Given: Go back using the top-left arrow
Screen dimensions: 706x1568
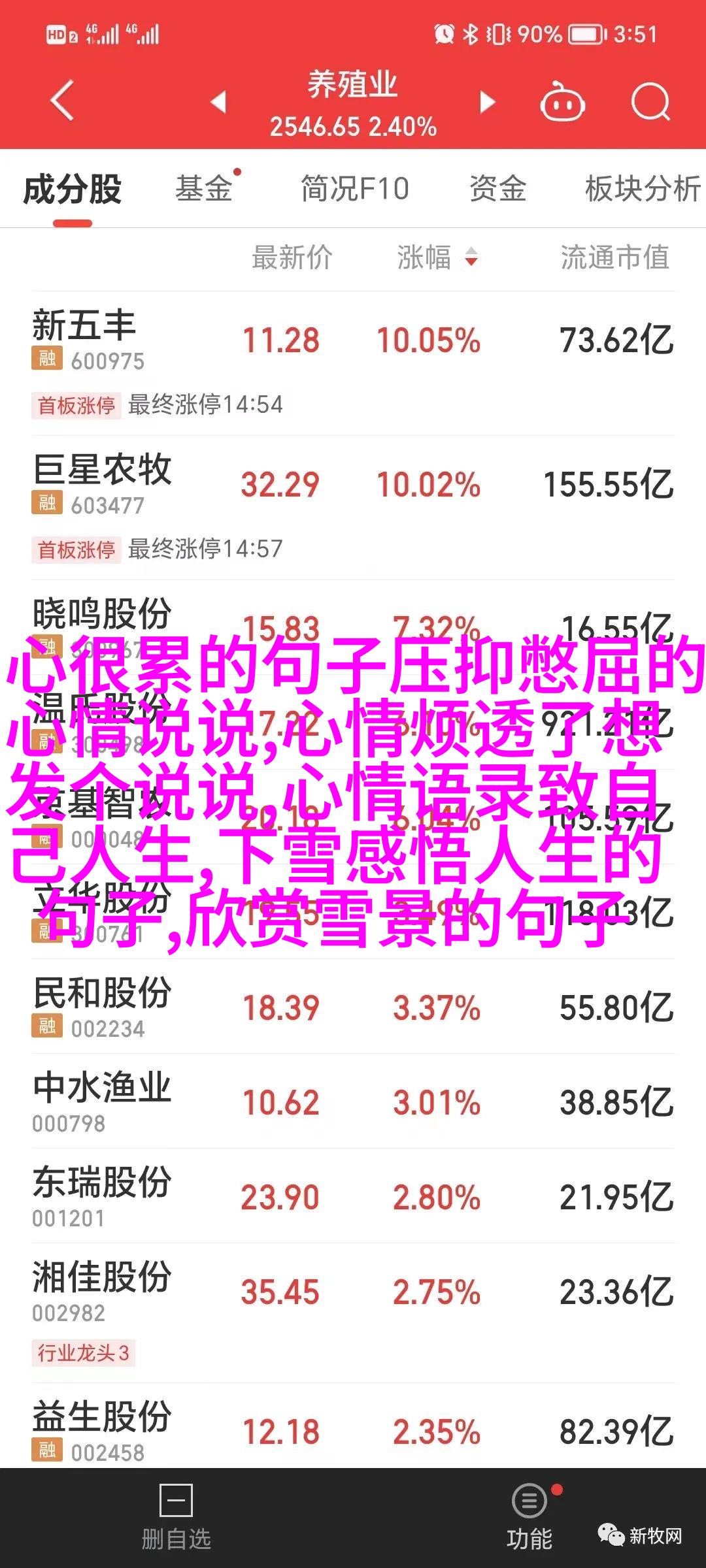Looking at the screenshot, I should point(62,101).
